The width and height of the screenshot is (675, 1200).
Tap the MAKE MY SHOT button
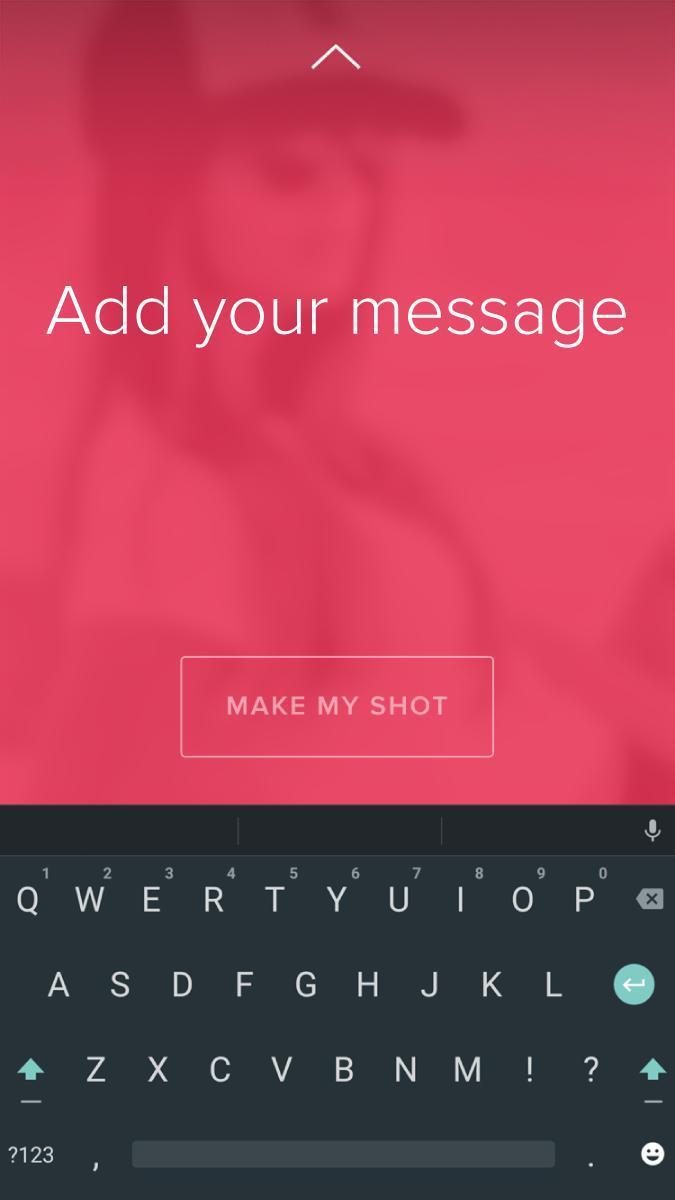(337, 706)
